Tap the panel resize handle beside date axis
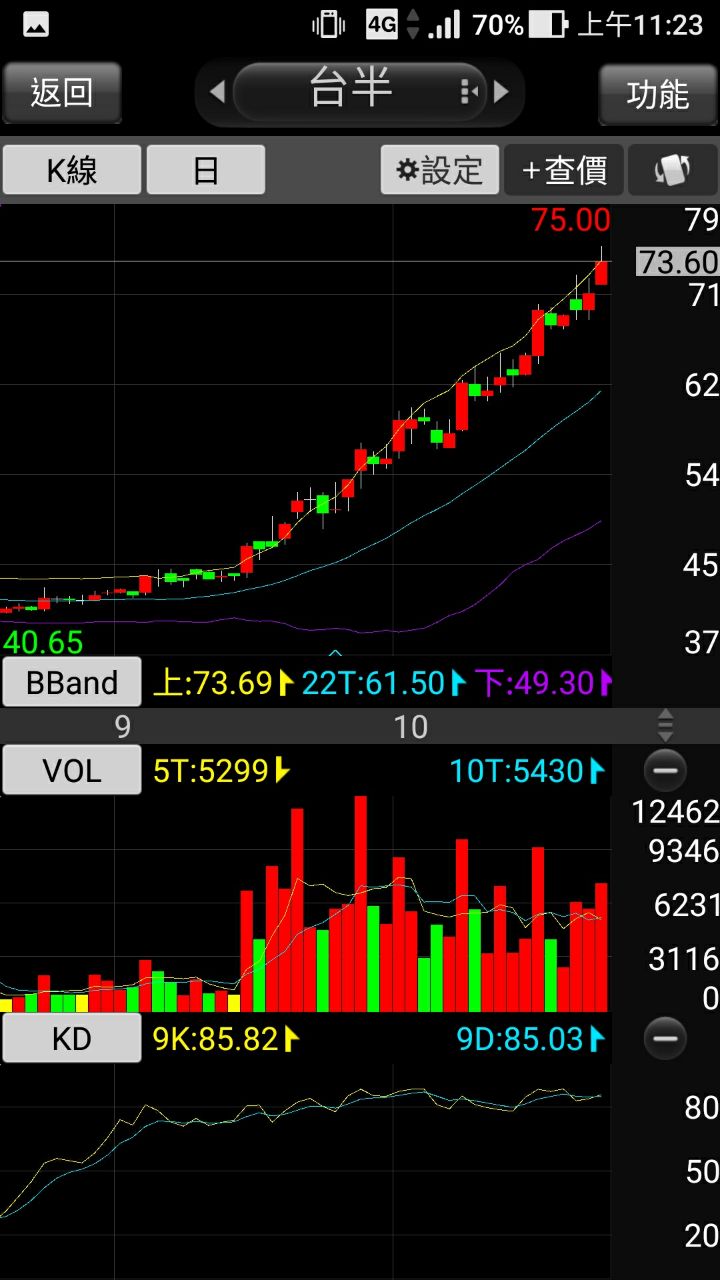The height and width of the screenshot is (1280, 720). click(665, 725)
